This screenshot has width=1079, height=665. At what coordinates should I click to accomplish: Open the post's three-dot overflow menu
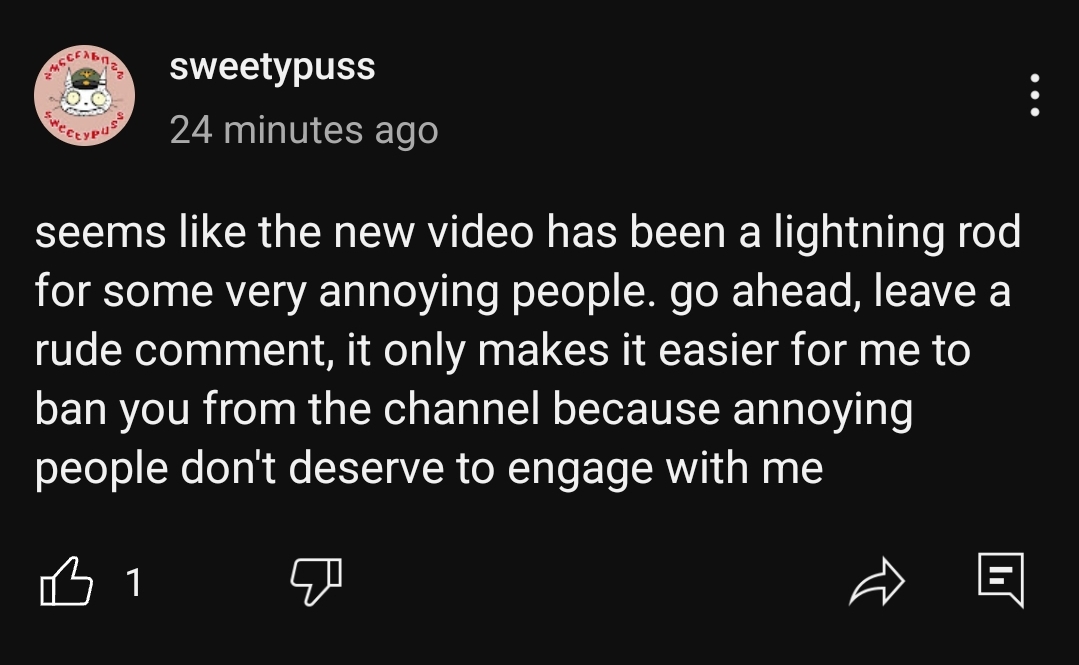pyautogui.click(x=1036, y=95)
